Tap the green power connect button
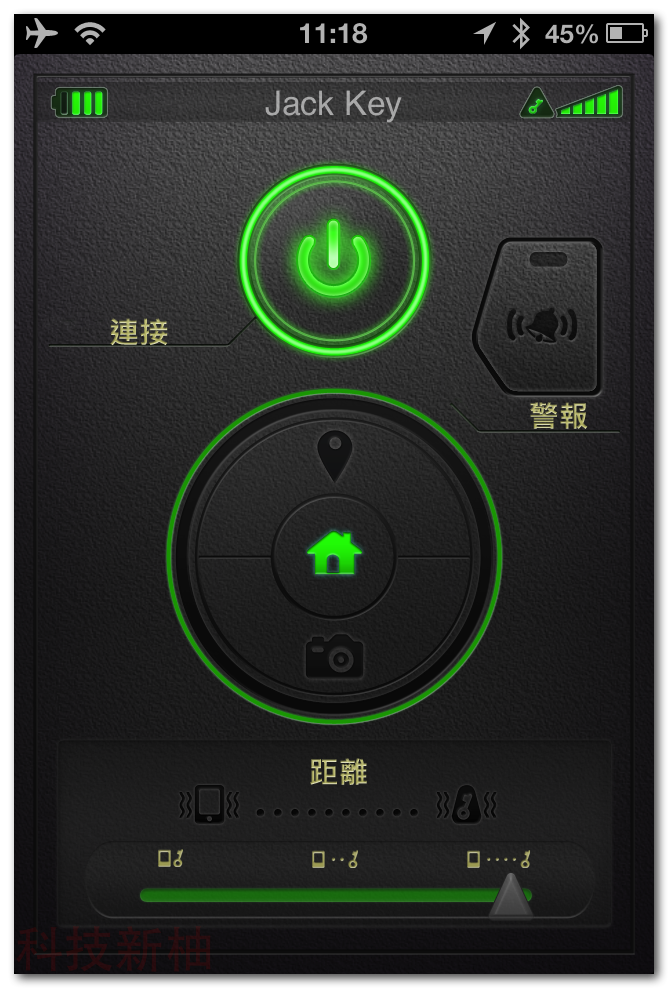 334,262
